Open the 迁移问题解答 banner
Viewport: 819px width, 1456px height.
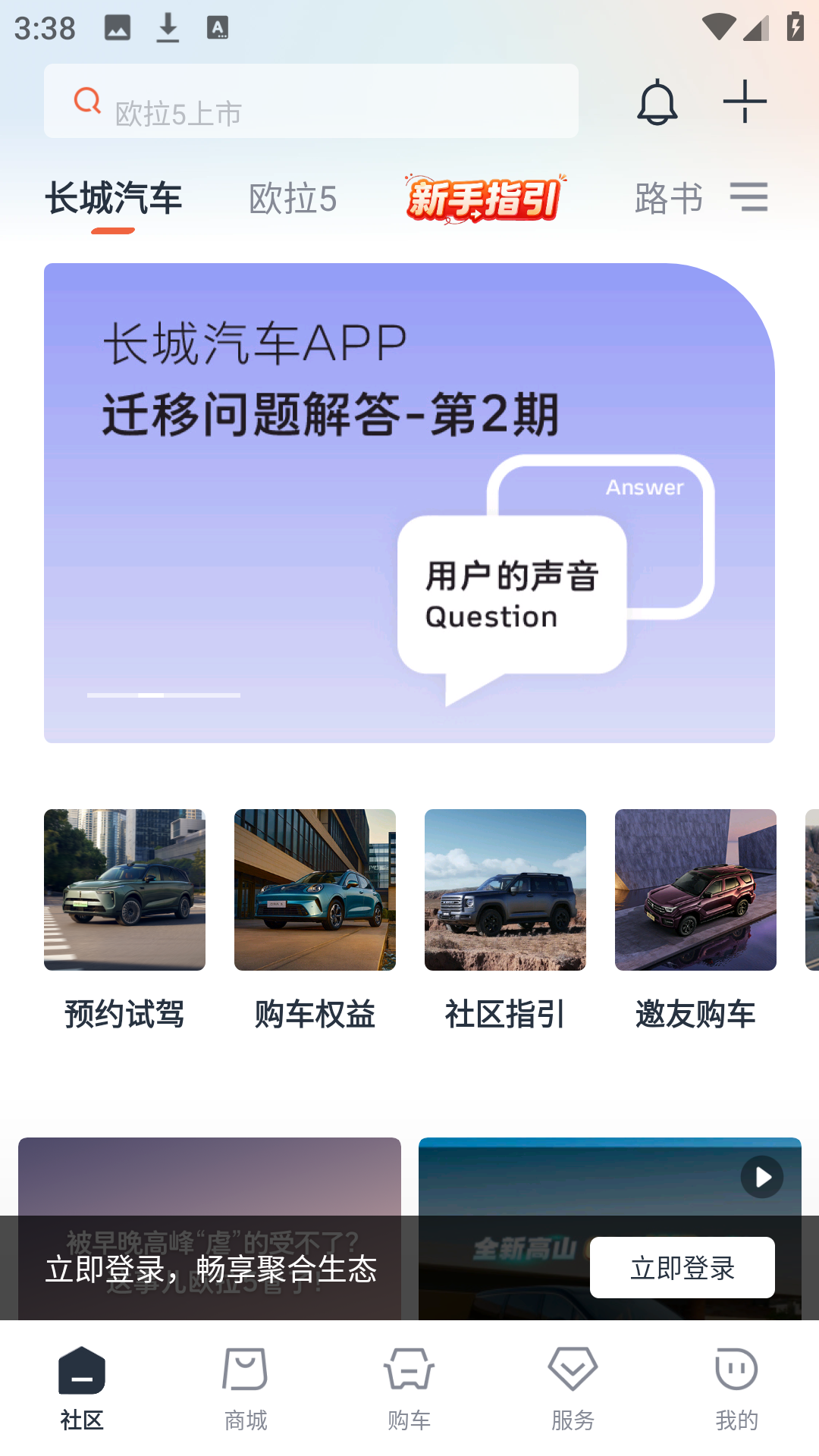pyautogui.click(x=409, y=500)
